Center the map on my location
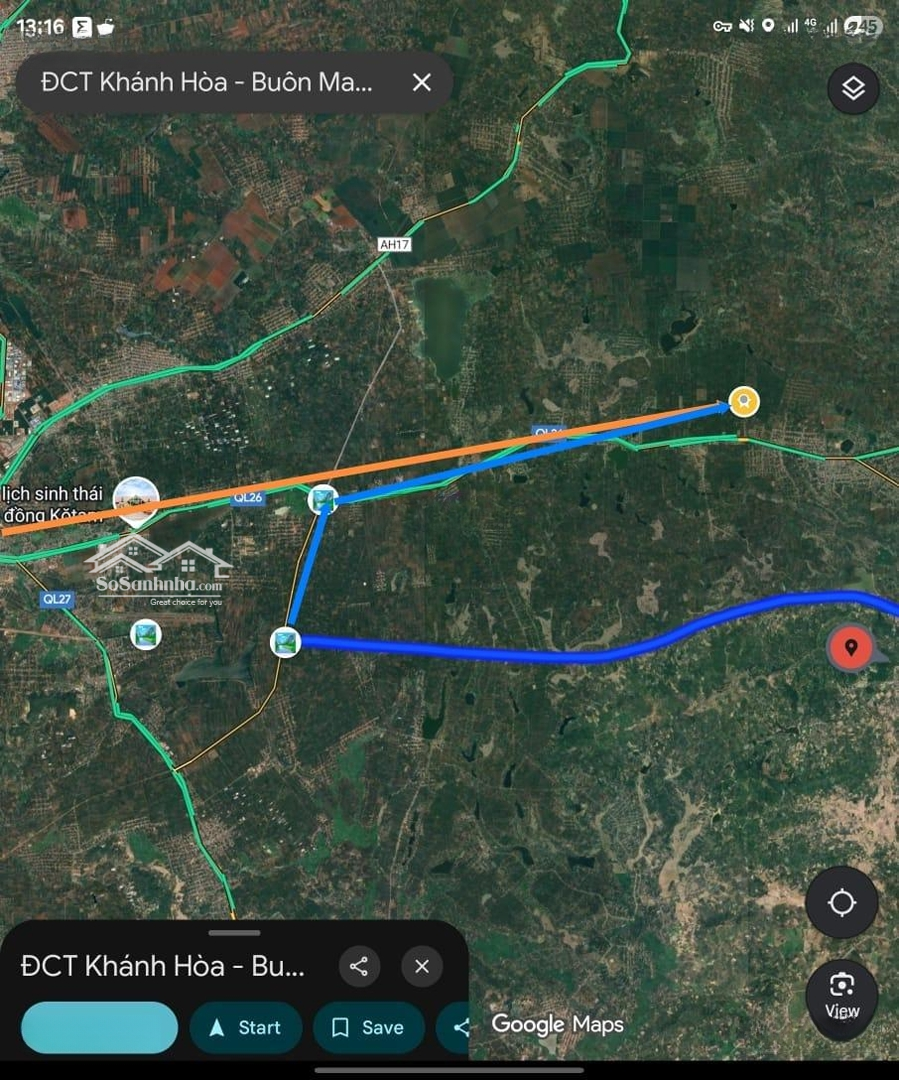The width and height of the screenshot is (899, 1080). 842,903
